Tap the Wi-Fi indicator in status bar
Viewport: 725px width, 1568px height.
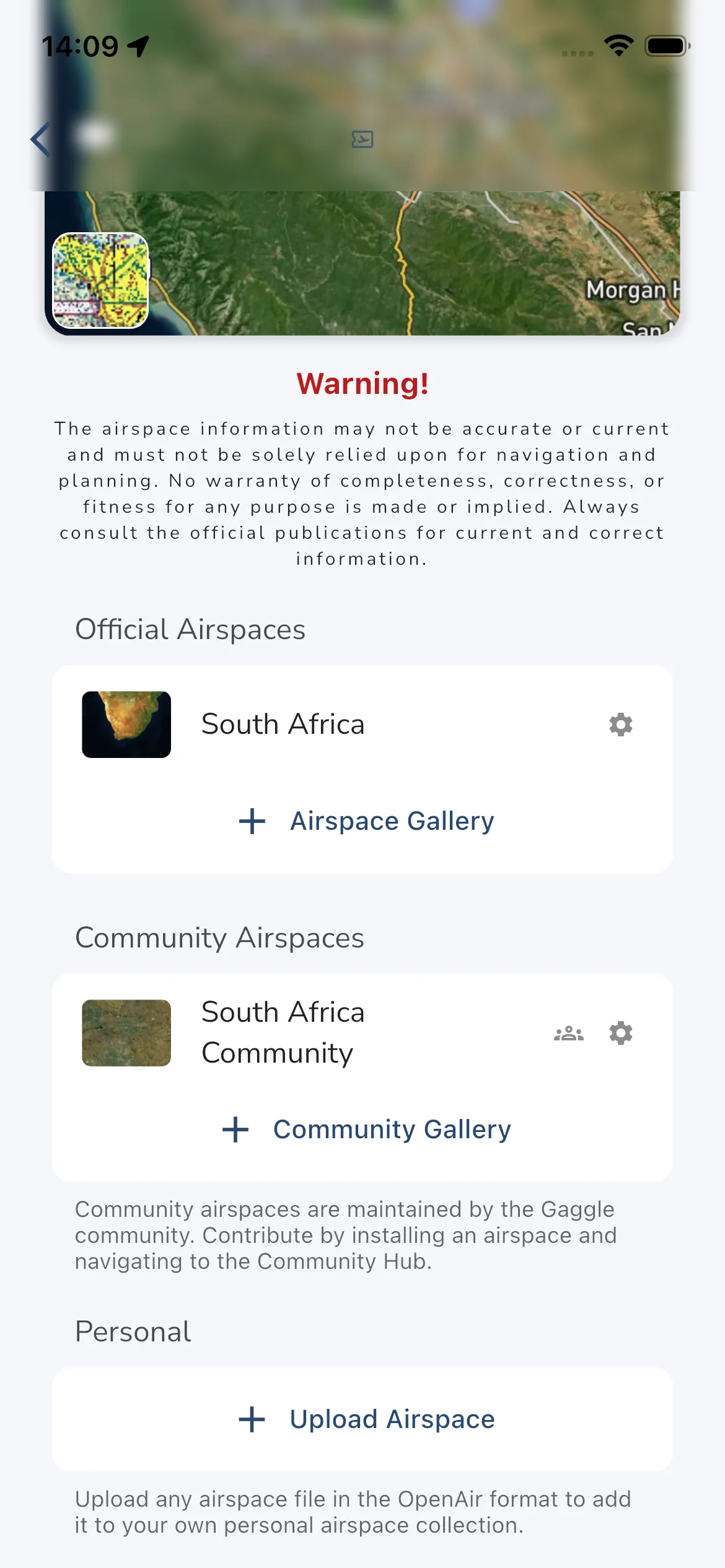(619, 43)
